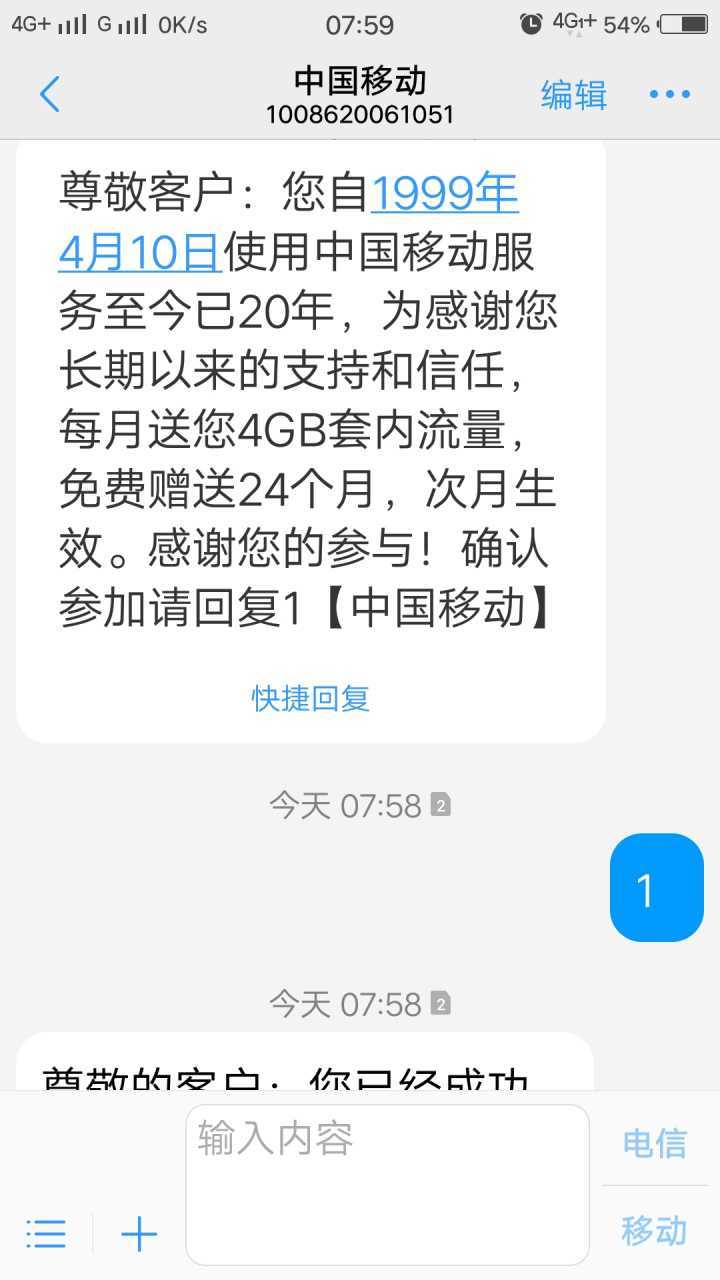Go back to the message list
The image size is (720, 1280).
pos(50,95)
